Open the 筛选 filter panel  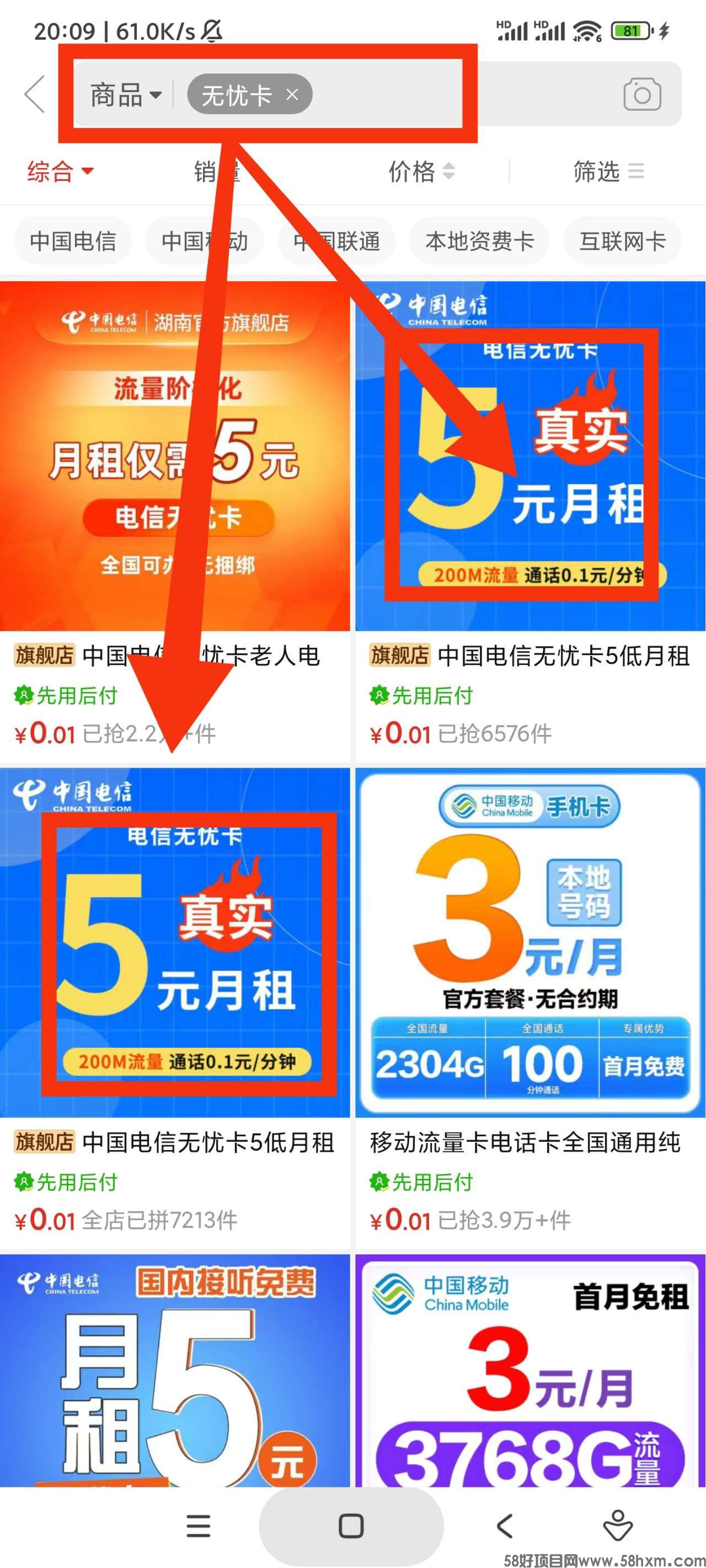(x=607, y=171)
